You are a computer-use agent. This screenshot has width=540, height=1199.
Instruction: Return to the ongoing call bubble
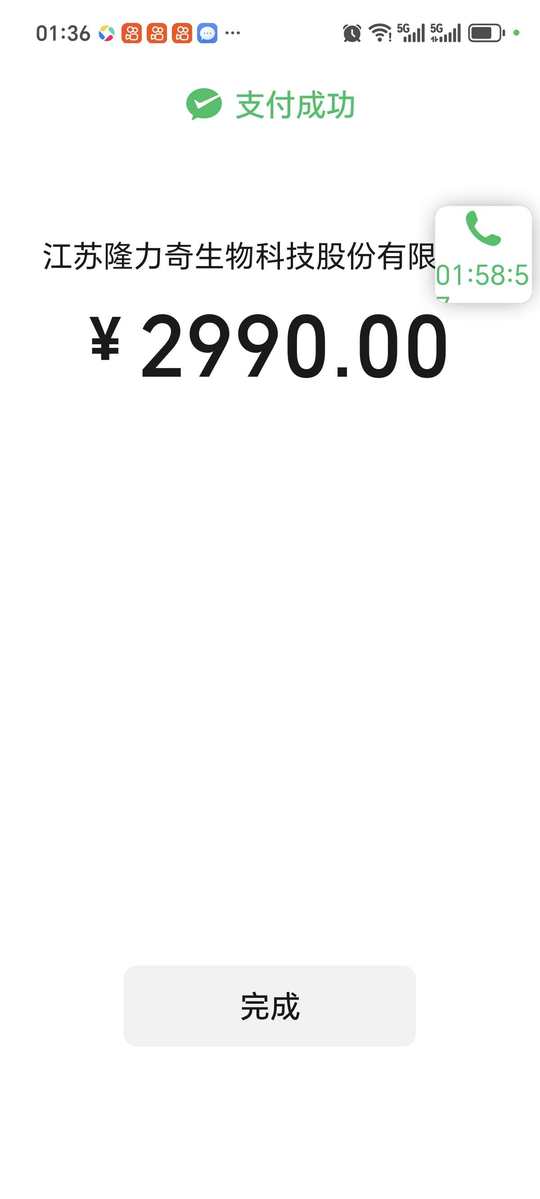tap(483, 254)
